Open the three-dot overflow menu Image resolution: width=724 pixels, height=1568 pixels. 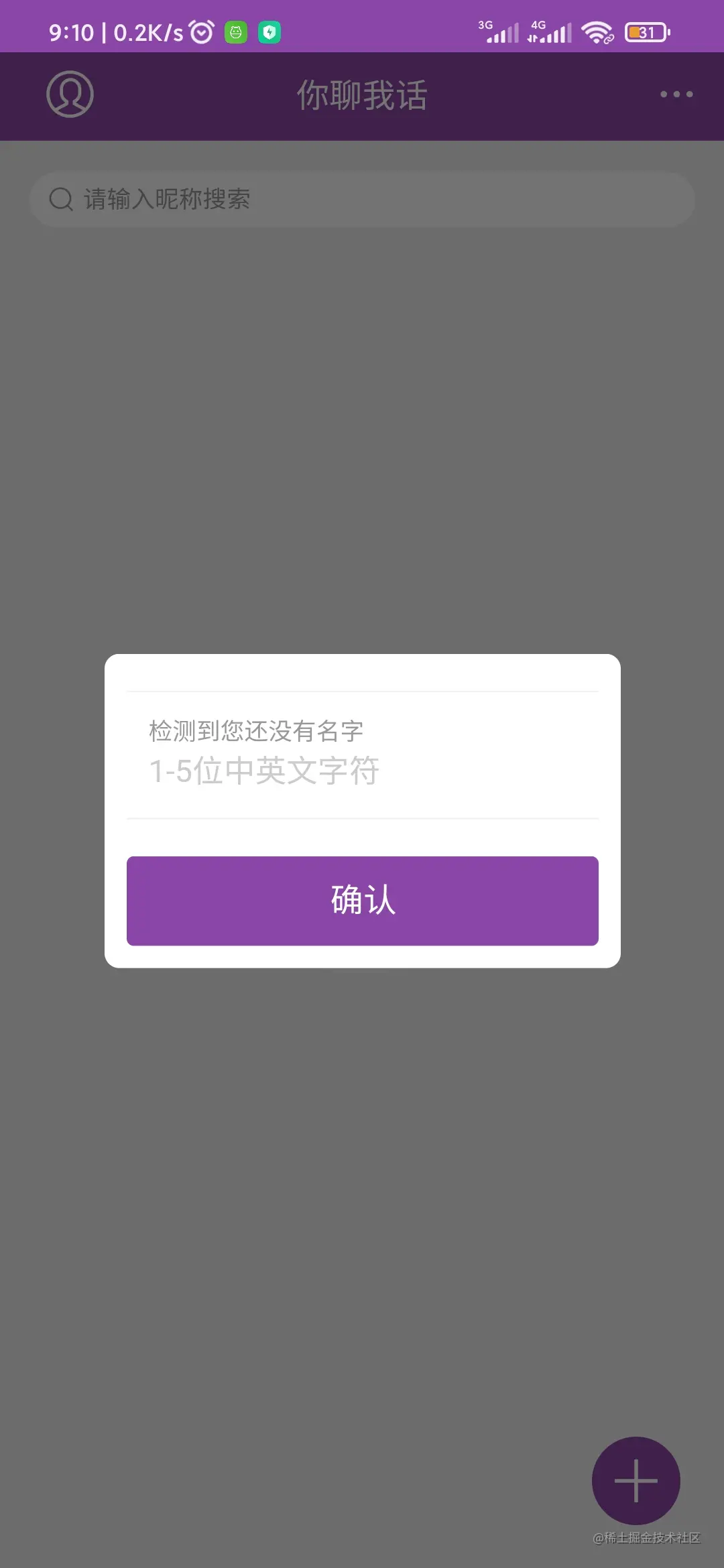pyautogui.click(x=676, y=94)
